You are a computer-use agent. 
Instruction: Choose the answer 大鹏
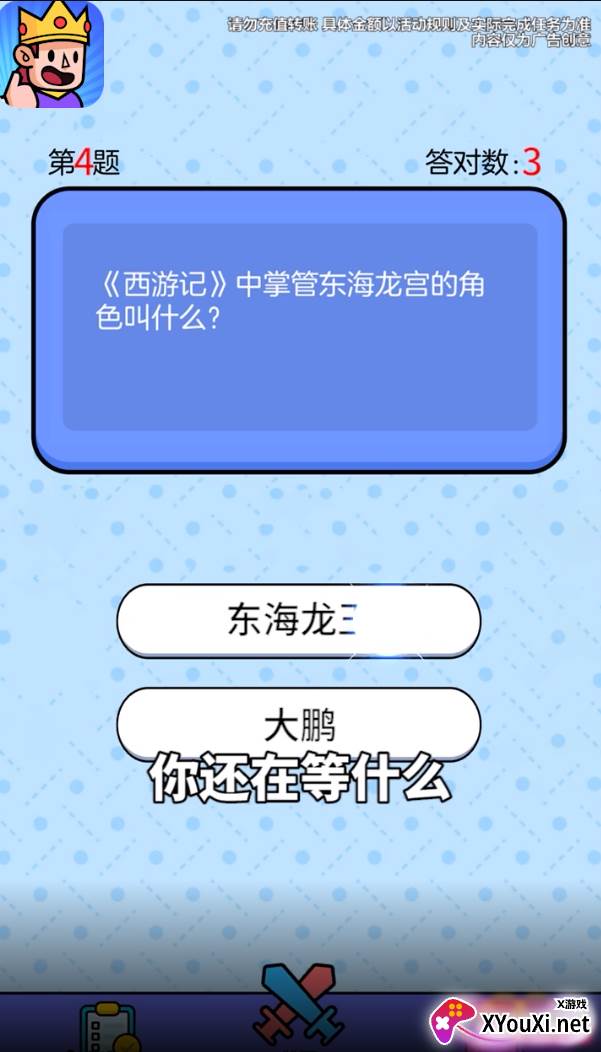click(x=298, y=724)
